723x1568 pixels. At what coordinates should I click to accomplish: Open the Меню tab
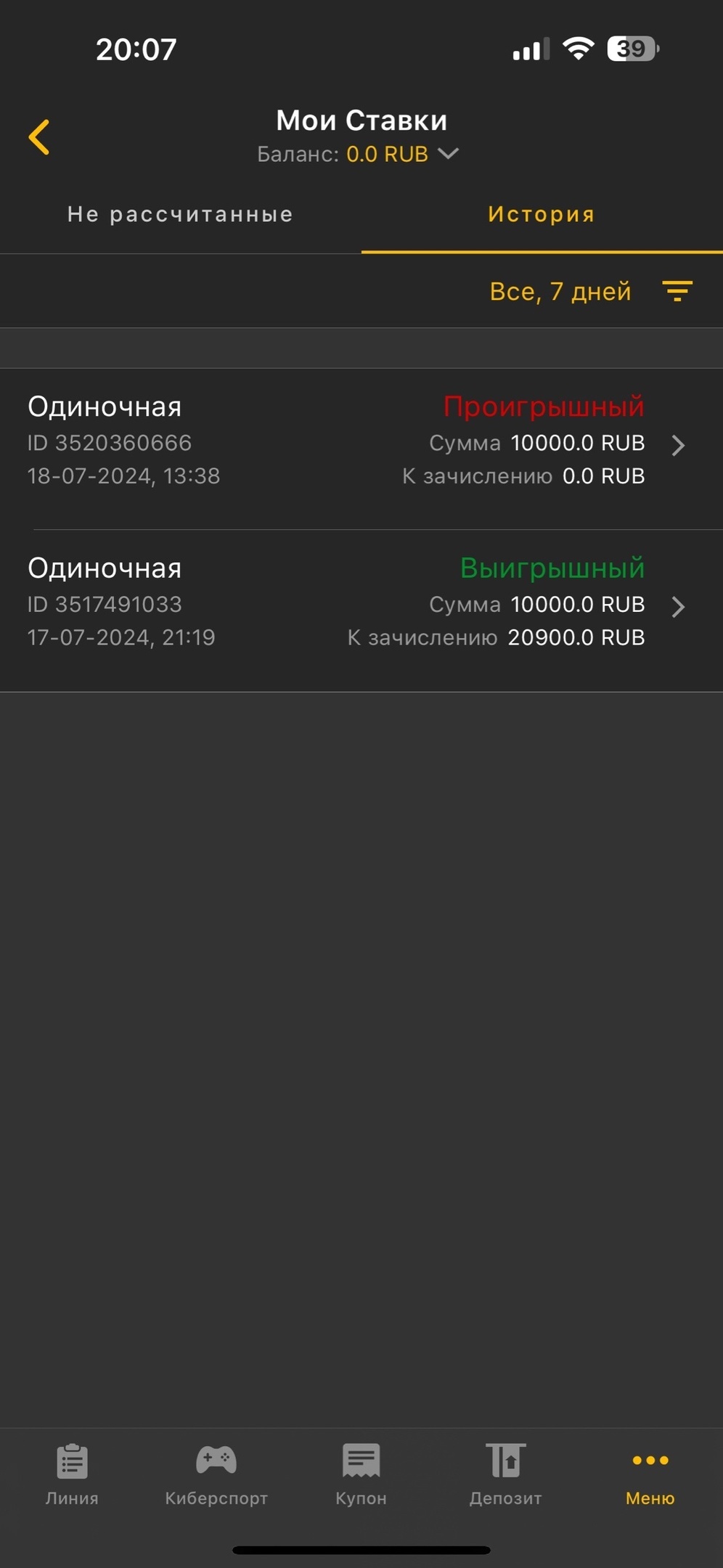pyautogui.click(x=650, y=1475)
